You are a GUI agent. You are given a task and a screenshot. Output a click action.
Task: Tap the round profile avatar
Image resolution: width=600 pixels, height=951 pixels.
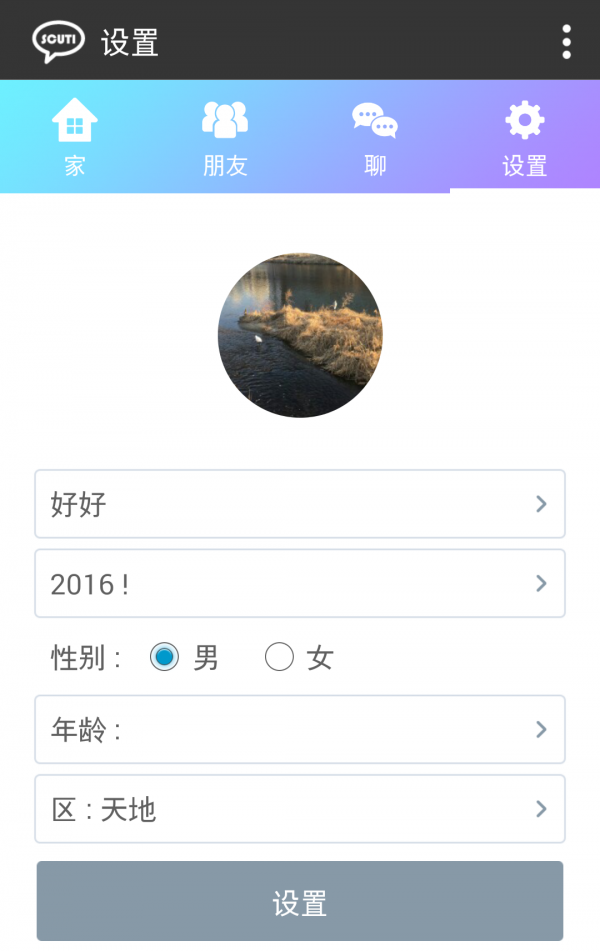300,335
